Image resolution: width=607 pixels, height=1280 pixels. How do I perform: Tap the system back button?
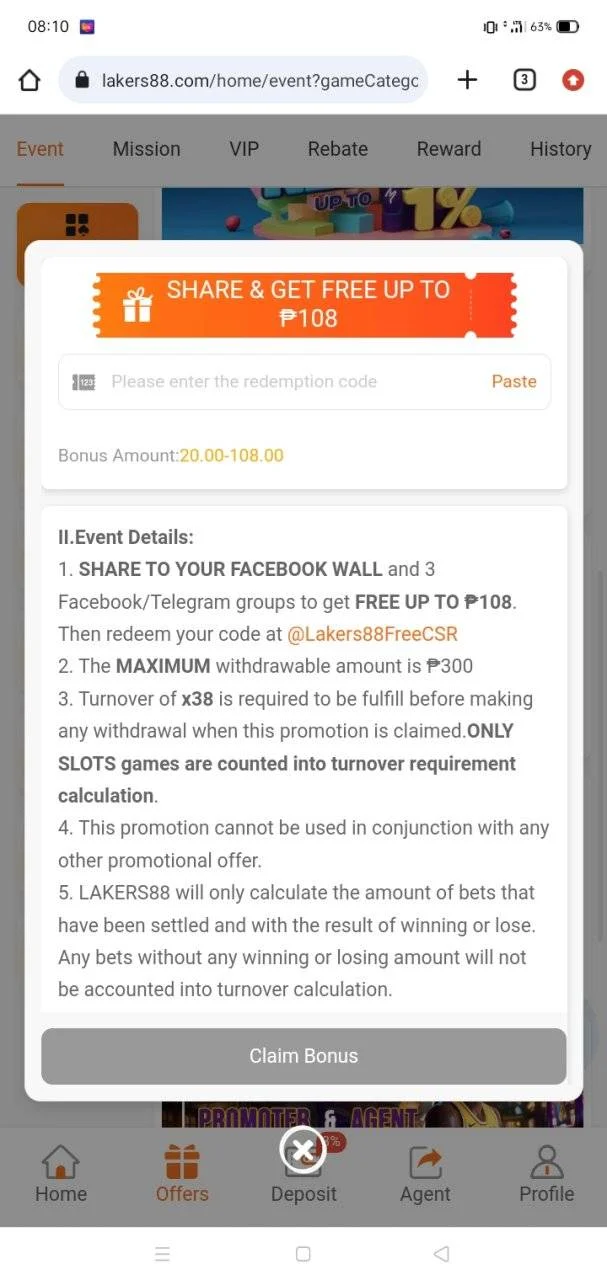[441, 1254]
